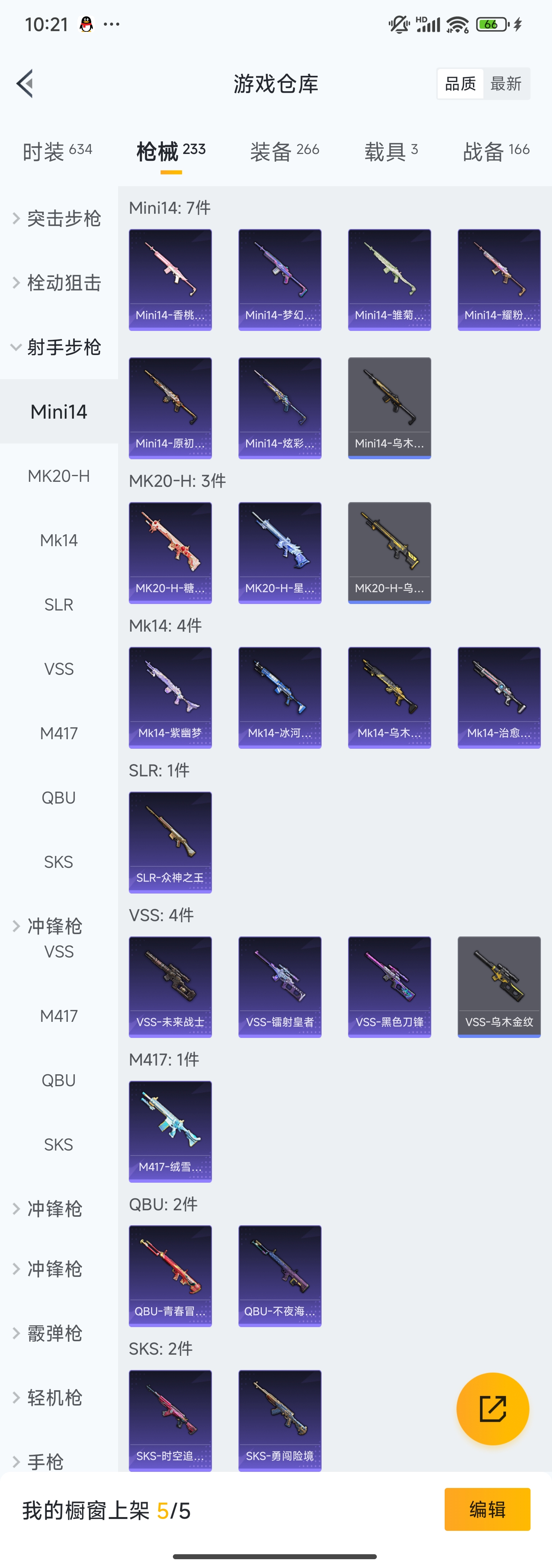
Task: Switch to the 时装 tab
Action: tap(57, 151)
